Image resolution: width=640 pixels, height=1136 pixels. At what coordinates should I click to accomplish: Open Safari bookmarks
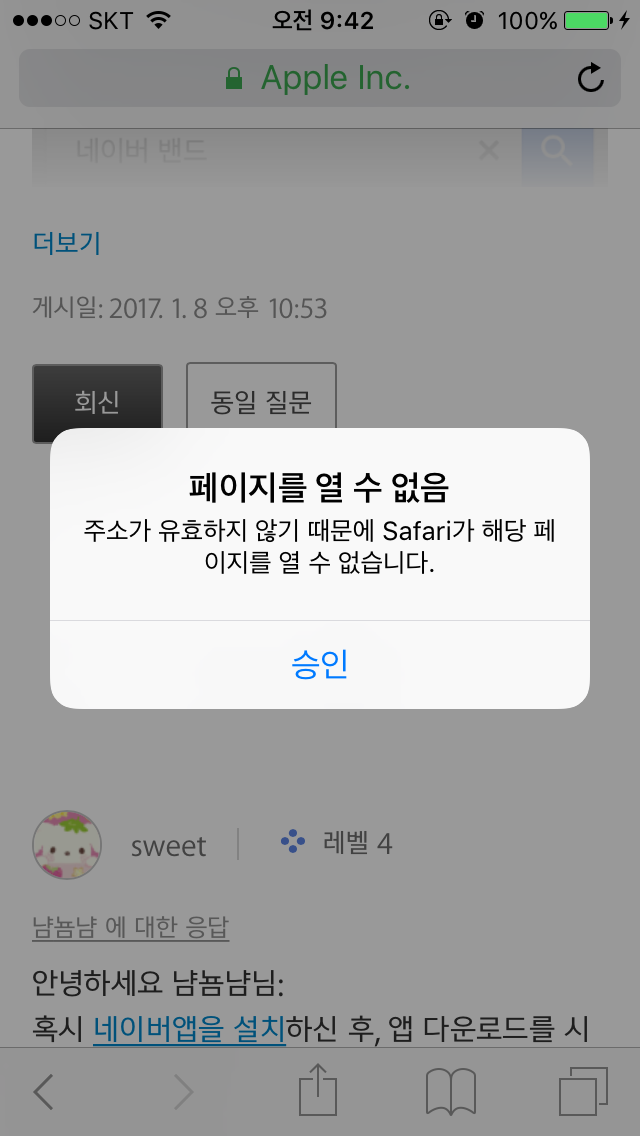click(450, 1092)
